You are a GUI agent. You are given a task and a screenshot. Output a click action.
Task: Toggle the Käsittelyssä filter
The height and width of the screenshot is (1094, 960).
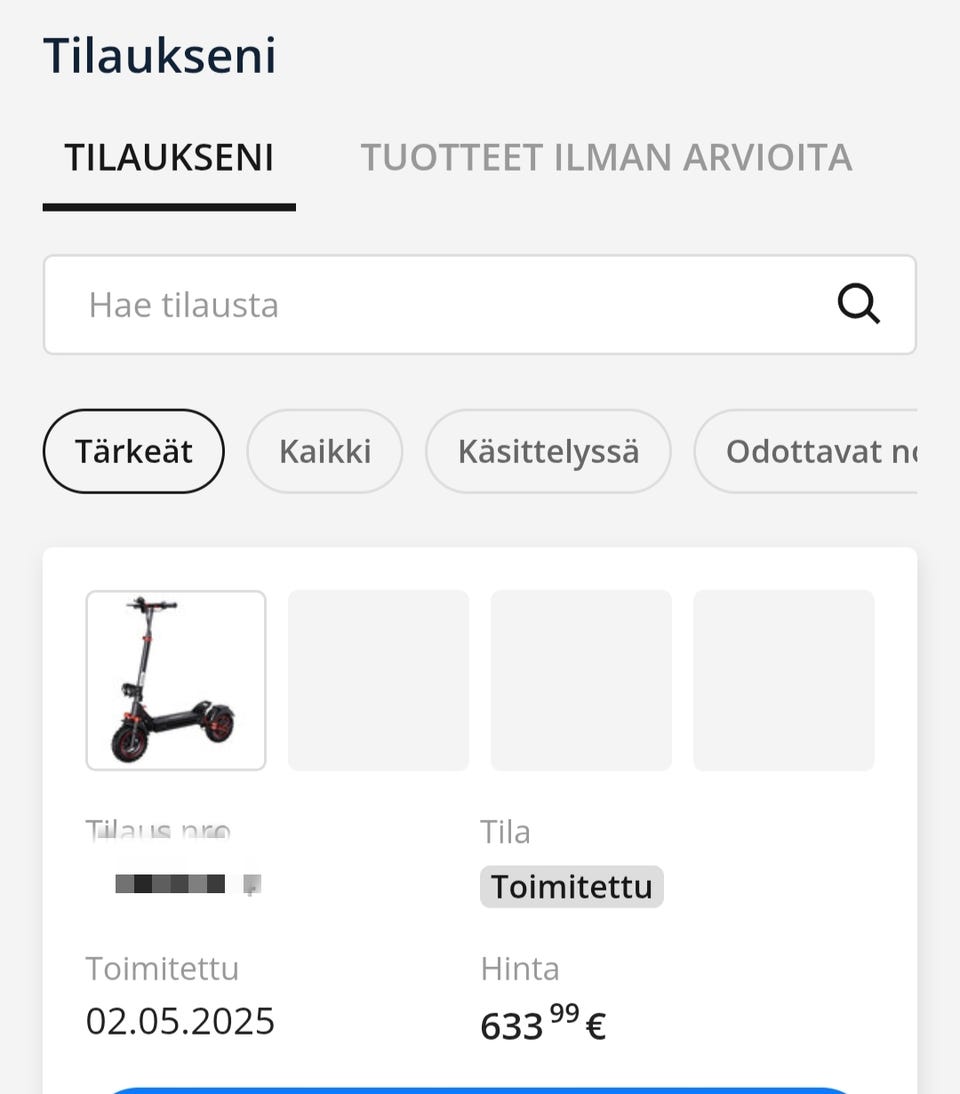point(548,451)
